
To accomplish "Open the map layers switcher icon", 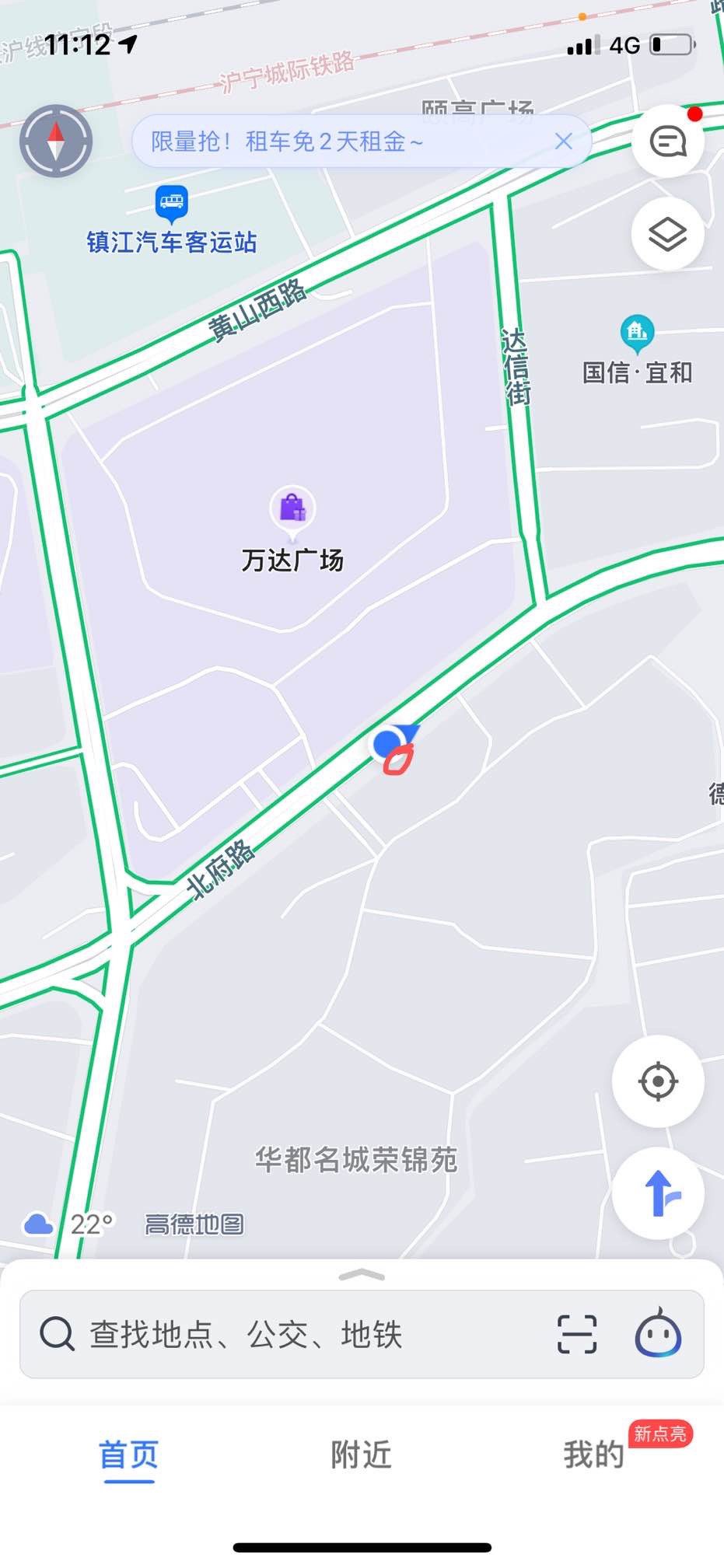I will [x=669, y=234].
